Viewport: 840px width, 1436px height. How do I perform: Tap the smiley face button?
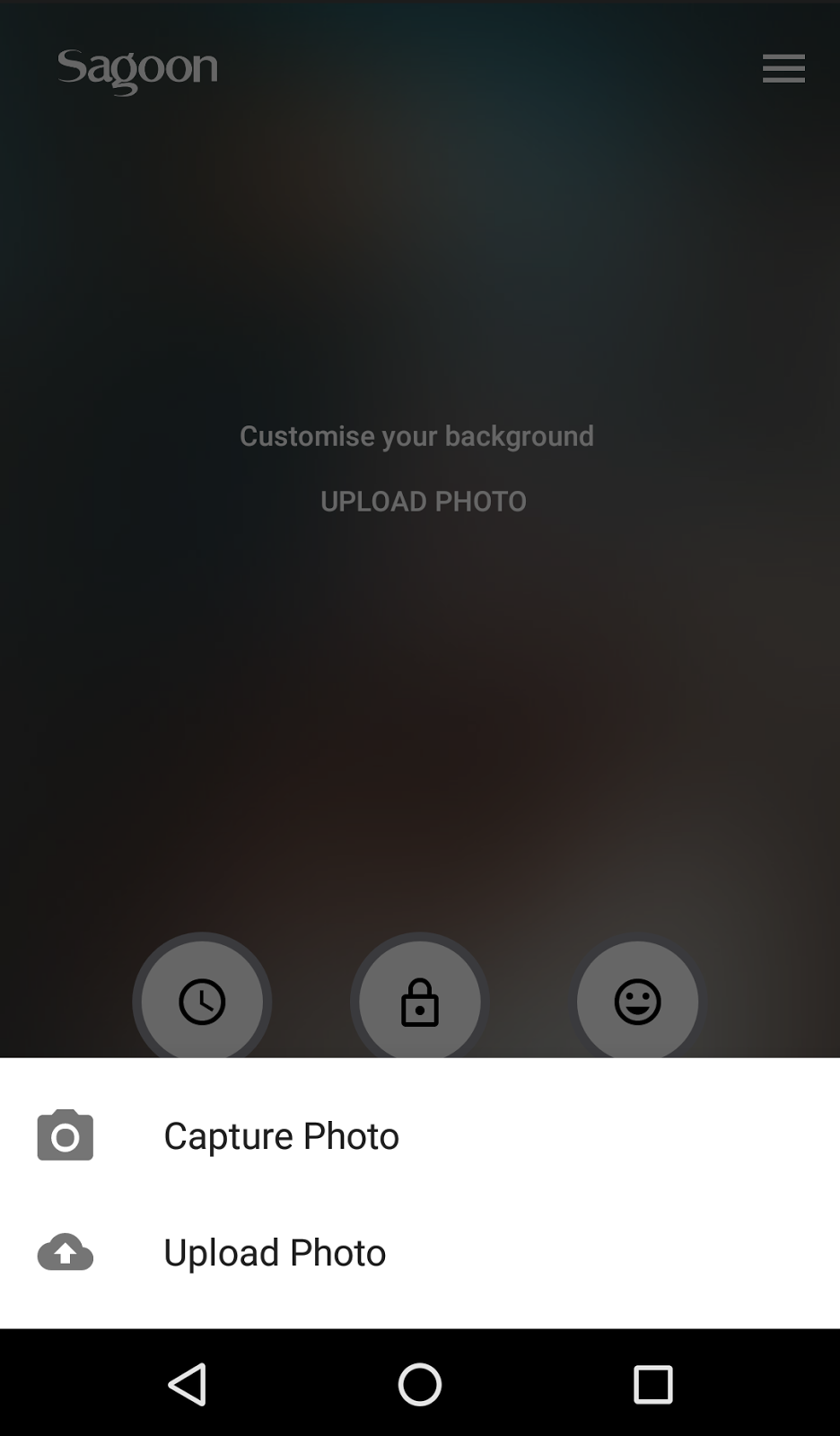click(637, 1001)
